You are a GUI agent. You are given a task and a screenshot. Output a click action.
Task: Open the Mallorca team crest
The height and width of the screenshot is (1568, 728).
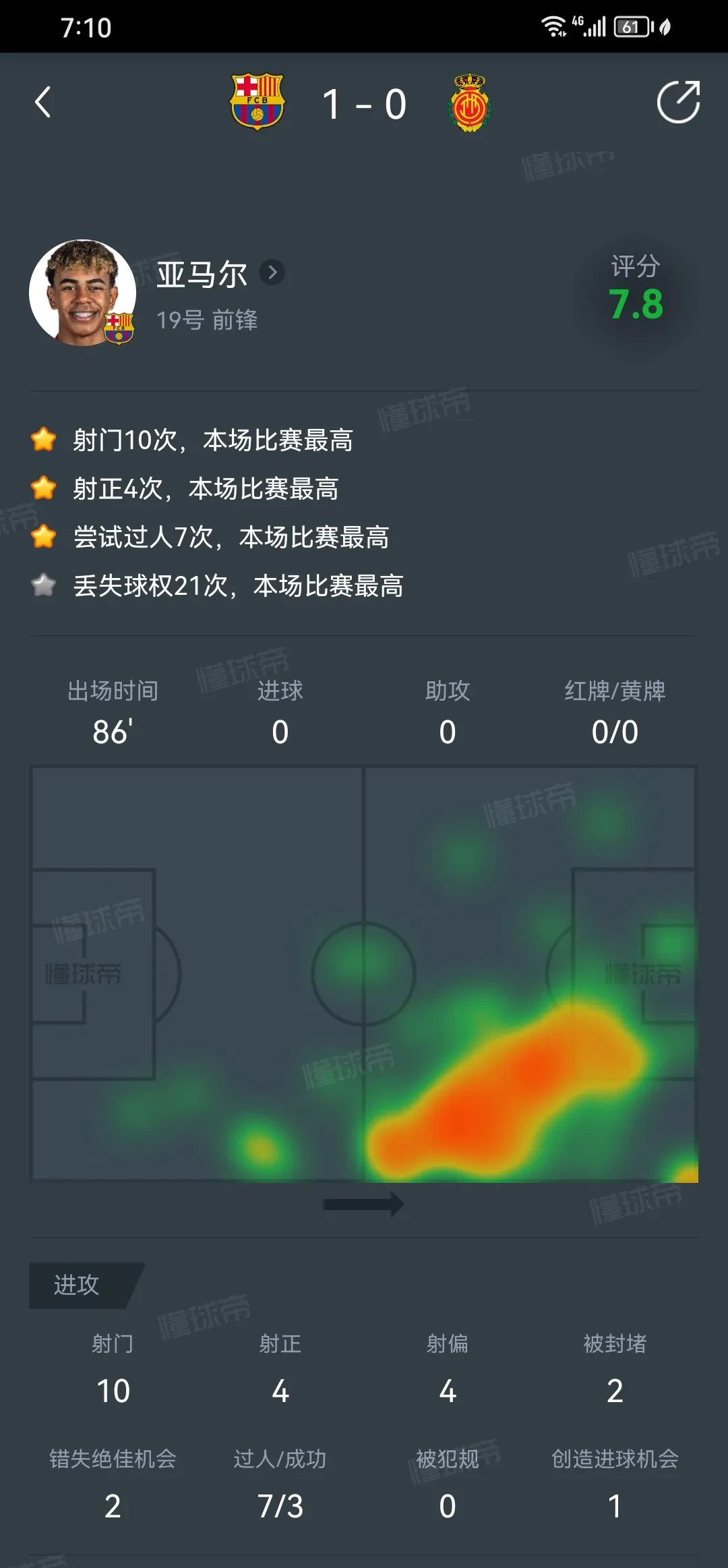(470, 103)
